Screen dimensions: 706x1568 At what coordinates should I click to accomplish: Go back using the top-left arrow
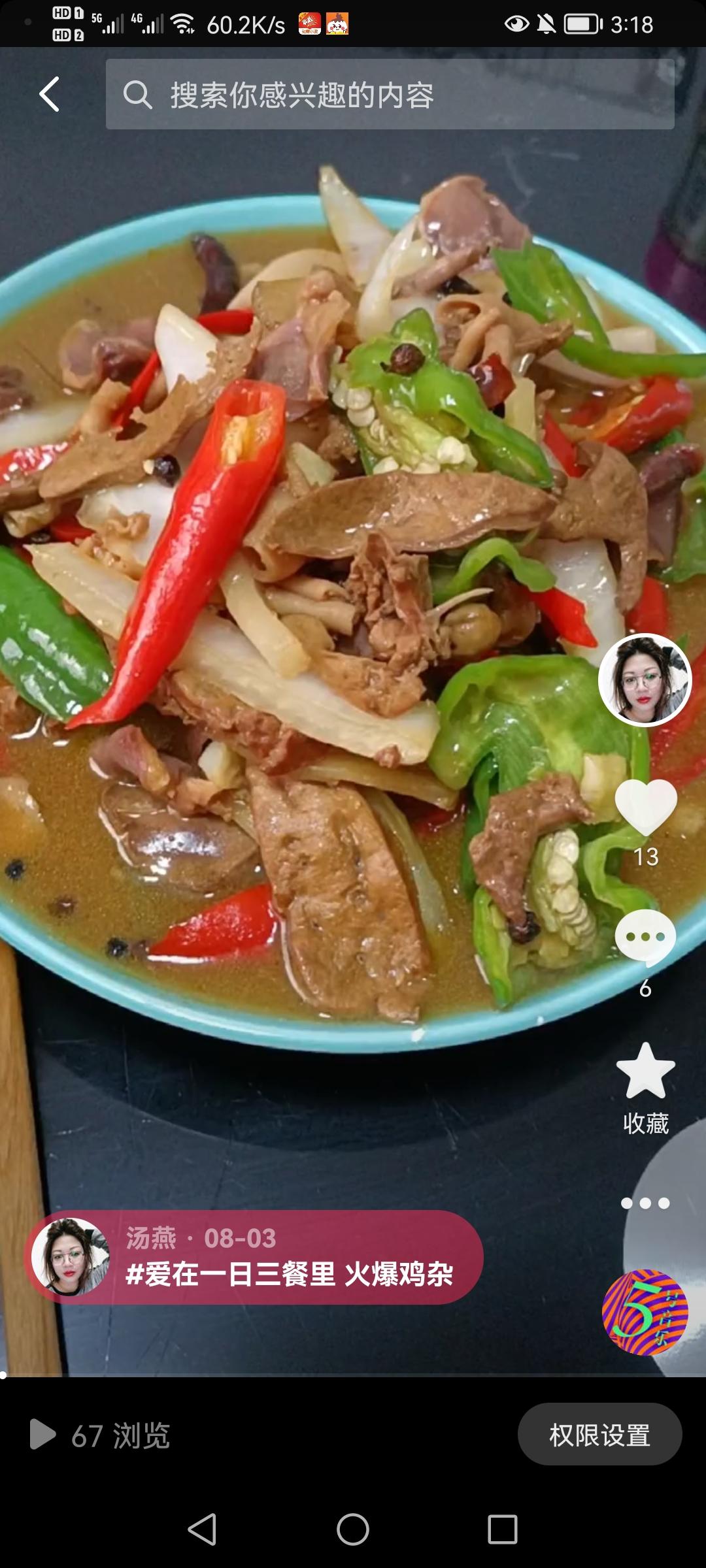(x=50, y=94)
